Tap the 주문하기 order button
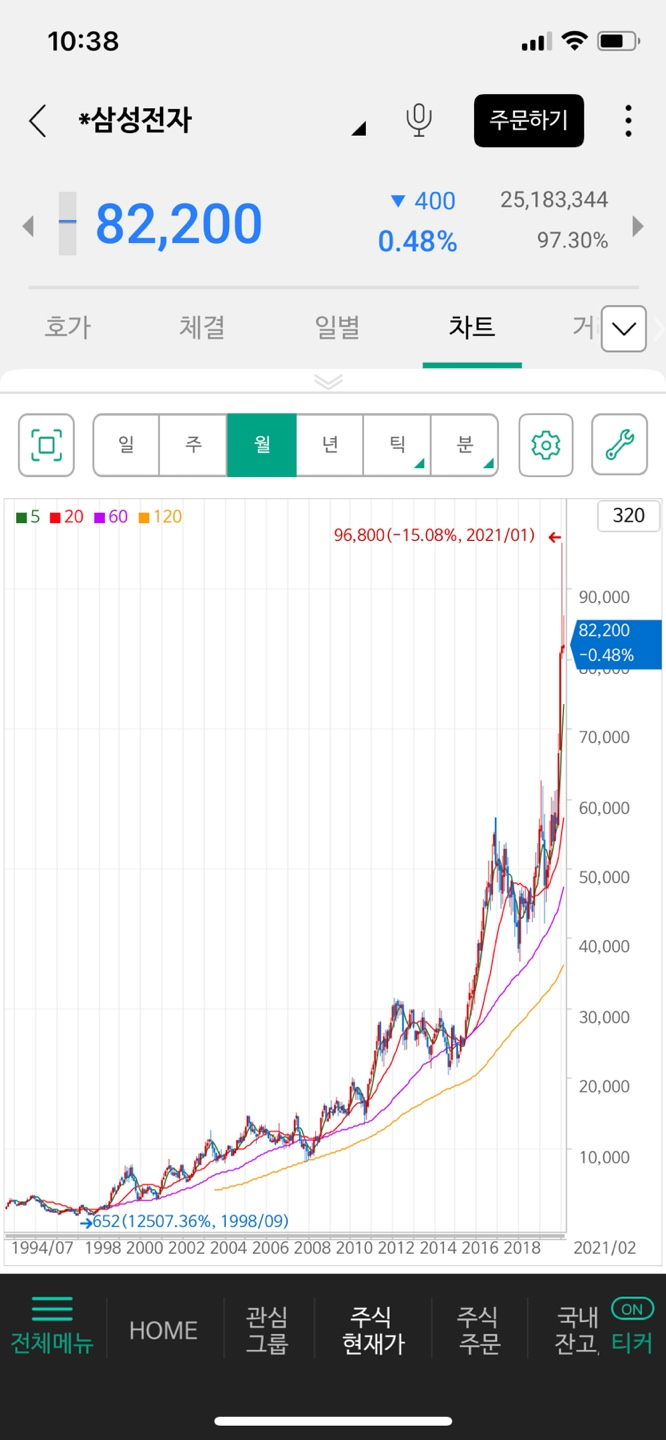This screenshot has width=666, height=1440. (x=528, y=121)
